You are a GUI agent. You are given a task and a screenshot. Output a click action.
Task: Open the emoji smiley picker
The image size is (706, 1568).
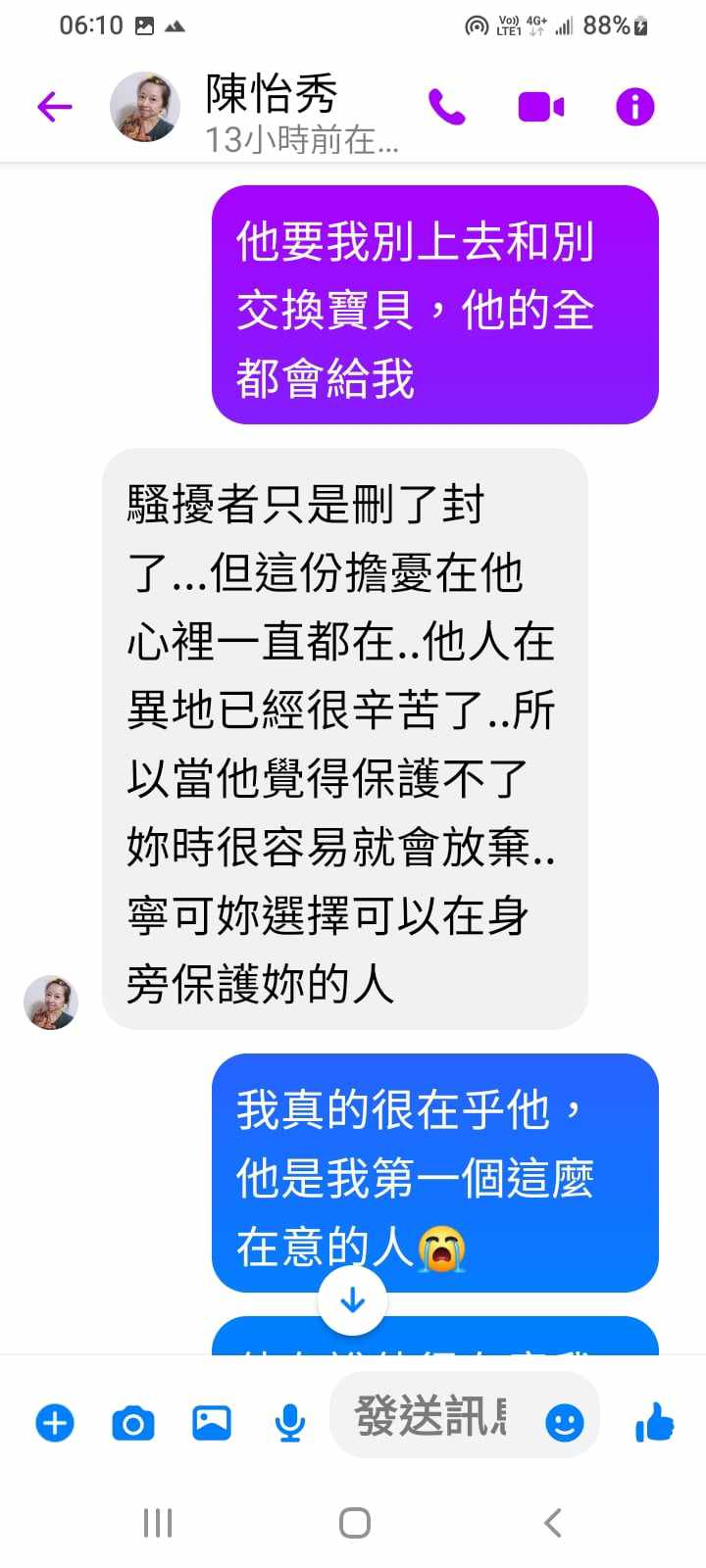(x=564, y=1422)
